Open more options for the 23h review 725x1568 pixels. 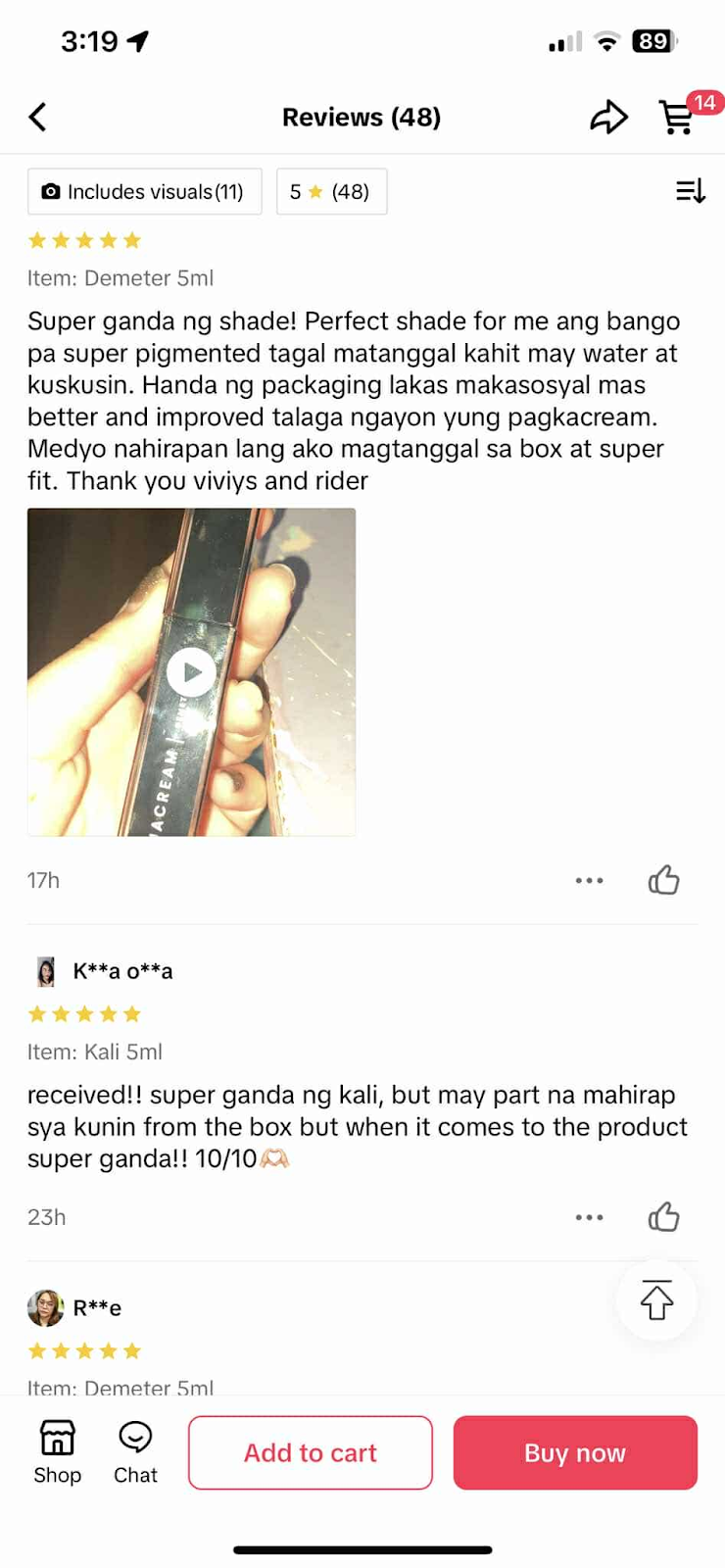[589, 1217]
